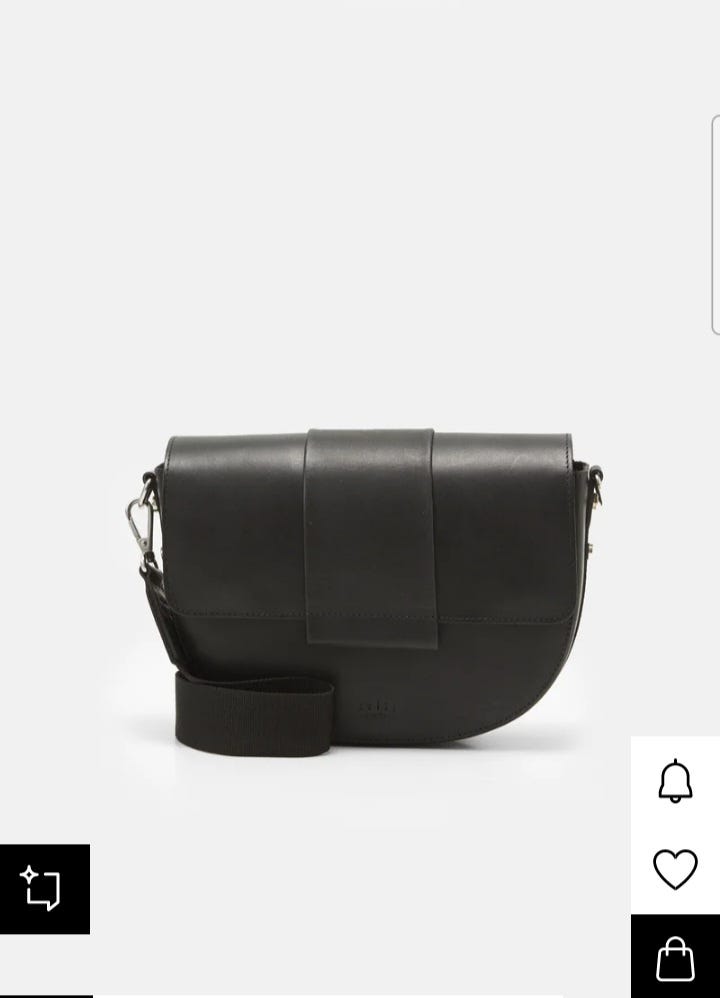This screenshot has width=720, height=998.
Task: Open the notification bell for this bag
Action: [675, 781]
